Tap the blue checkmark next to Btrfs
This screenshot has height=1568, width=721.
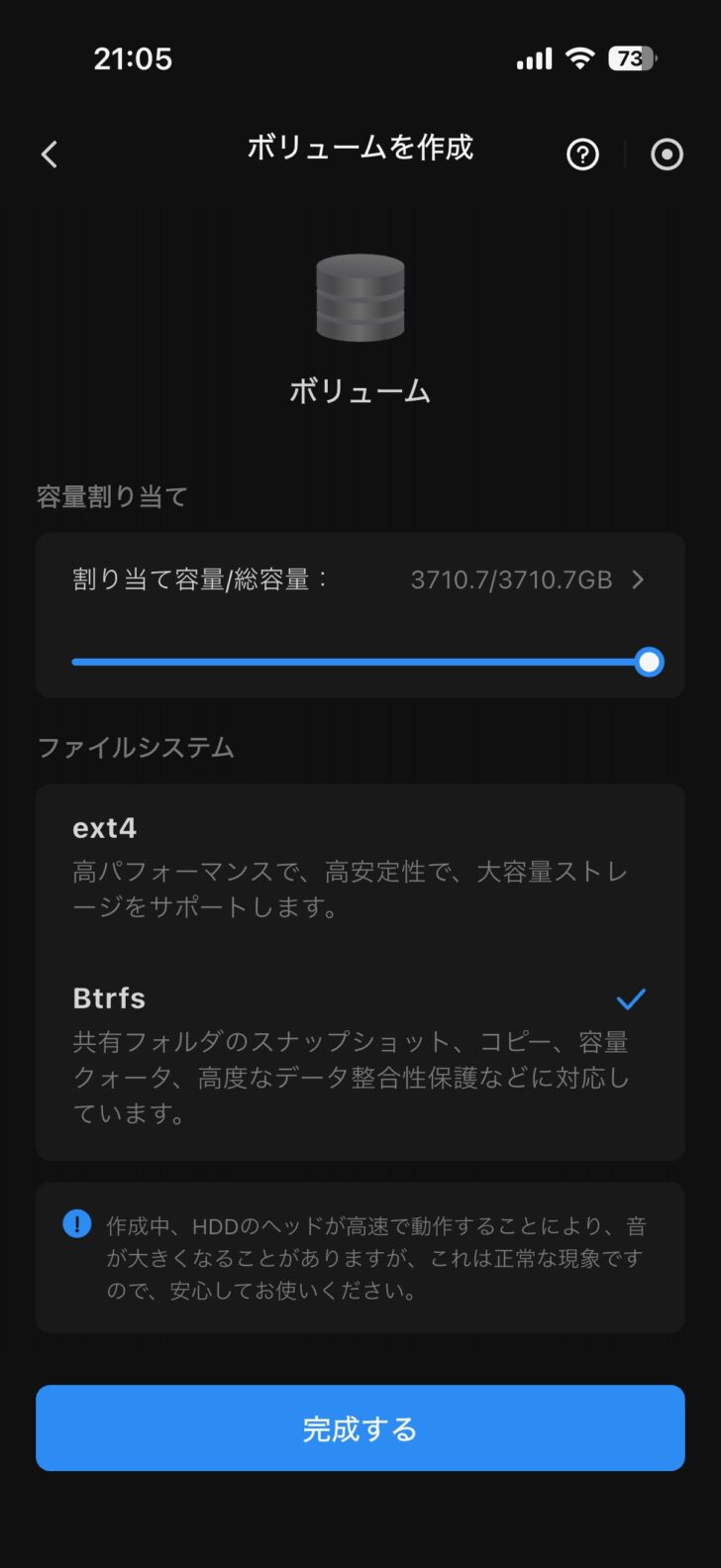[x=631, y=999]
